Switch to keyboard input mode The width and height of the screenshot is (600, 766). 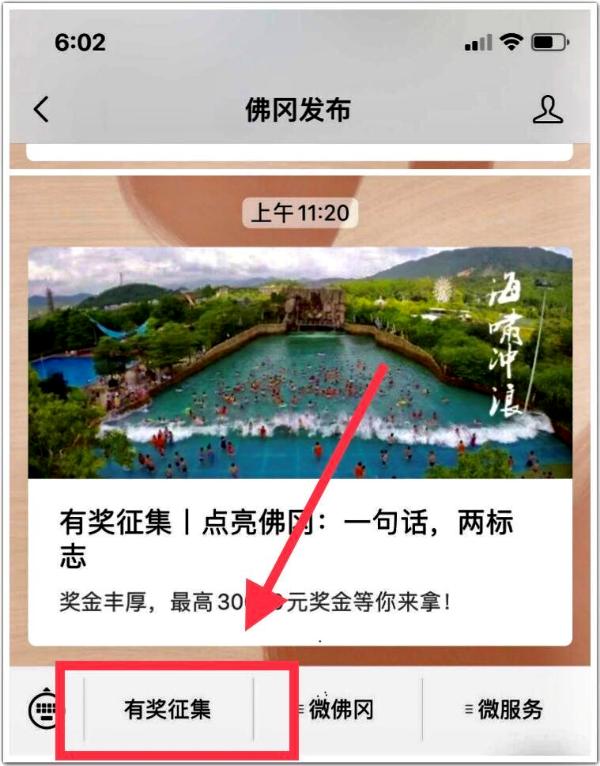[43, 710]
